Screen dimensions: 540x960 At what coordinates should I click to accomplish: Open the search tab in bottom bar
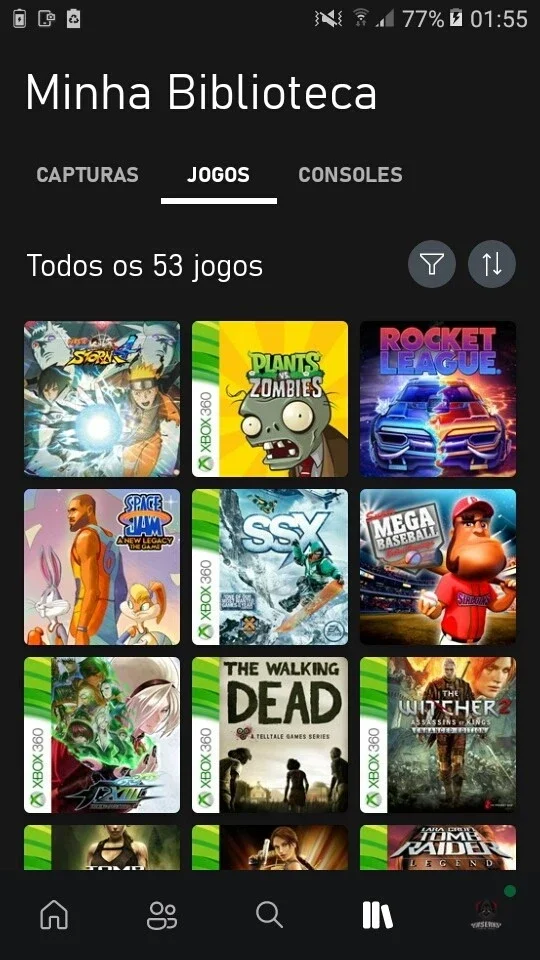(269, 915)
